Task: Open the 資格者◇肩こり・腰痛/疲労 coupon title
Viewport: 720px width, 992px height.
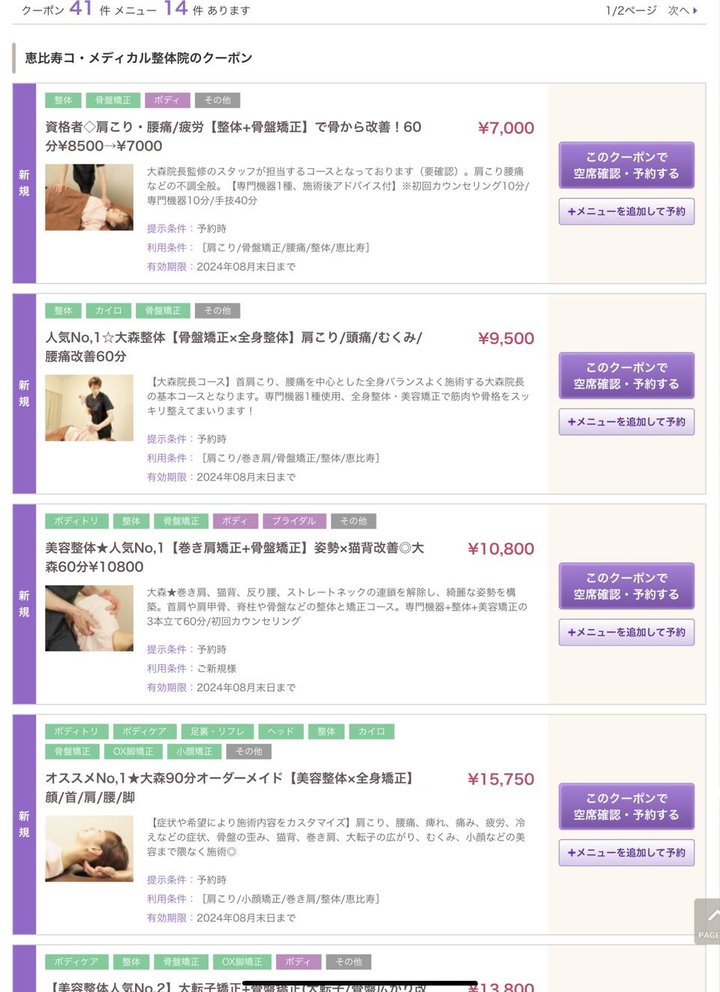Action: pos(233,136)
